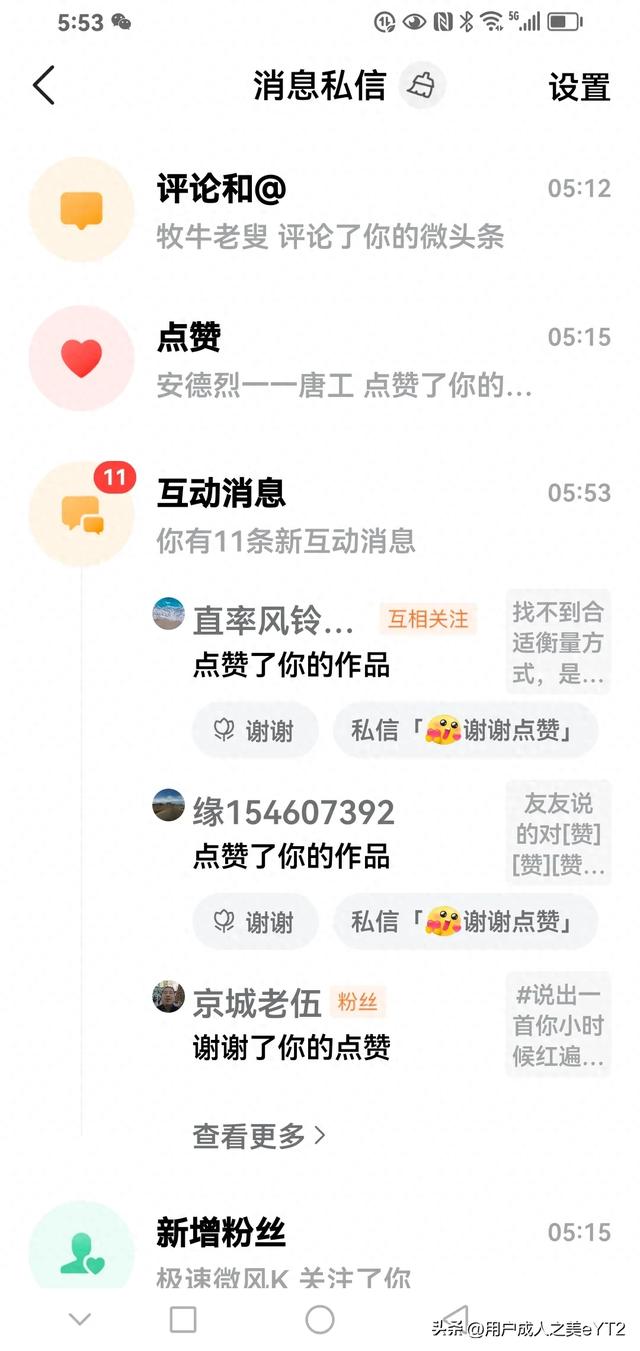Open 设置 in the top bar
This screenshot has height=1351, width=640.
pyautogui.click(x=578, y=87)
